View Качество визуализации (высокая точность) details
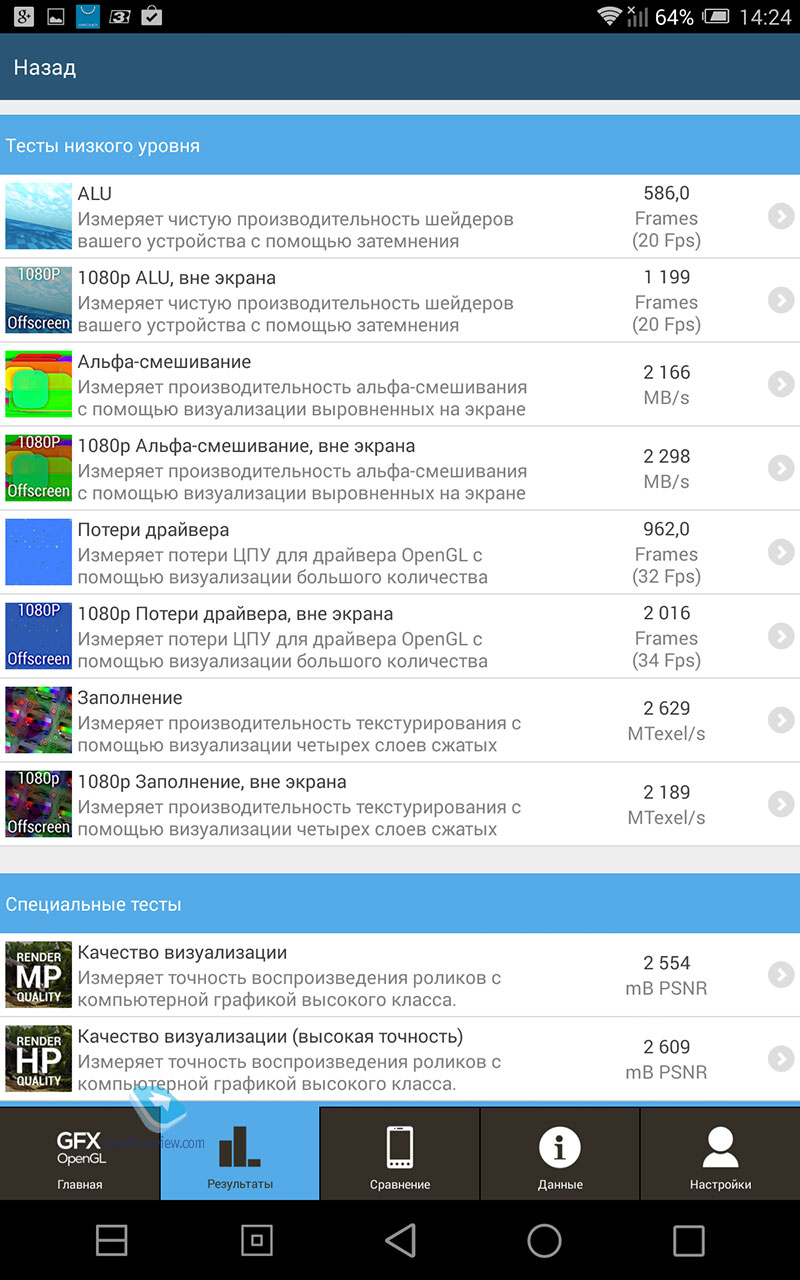Image resolution: width=800 pixels, height=1280 pixels. point(400,1059)
